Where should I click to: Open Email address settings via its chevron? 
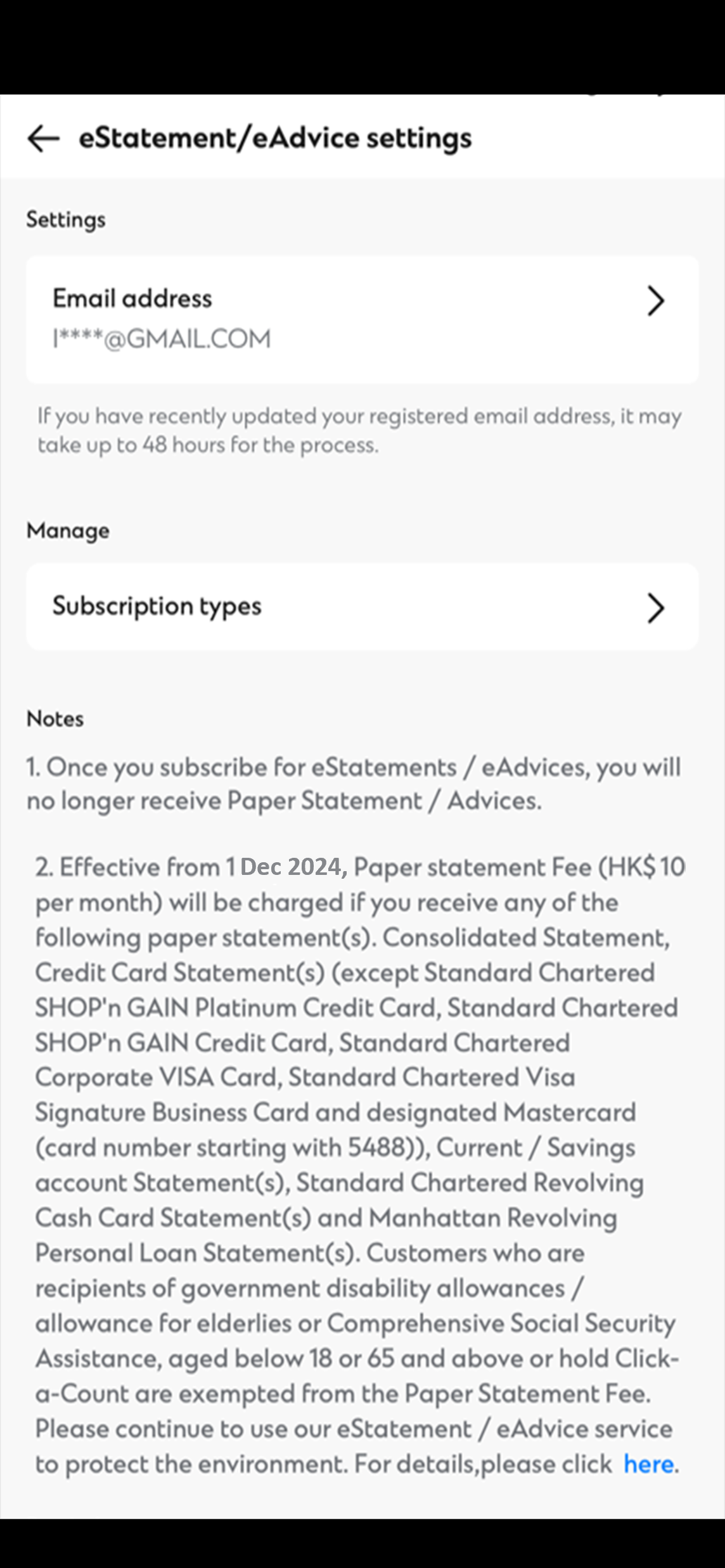click(x=656, y=302)
